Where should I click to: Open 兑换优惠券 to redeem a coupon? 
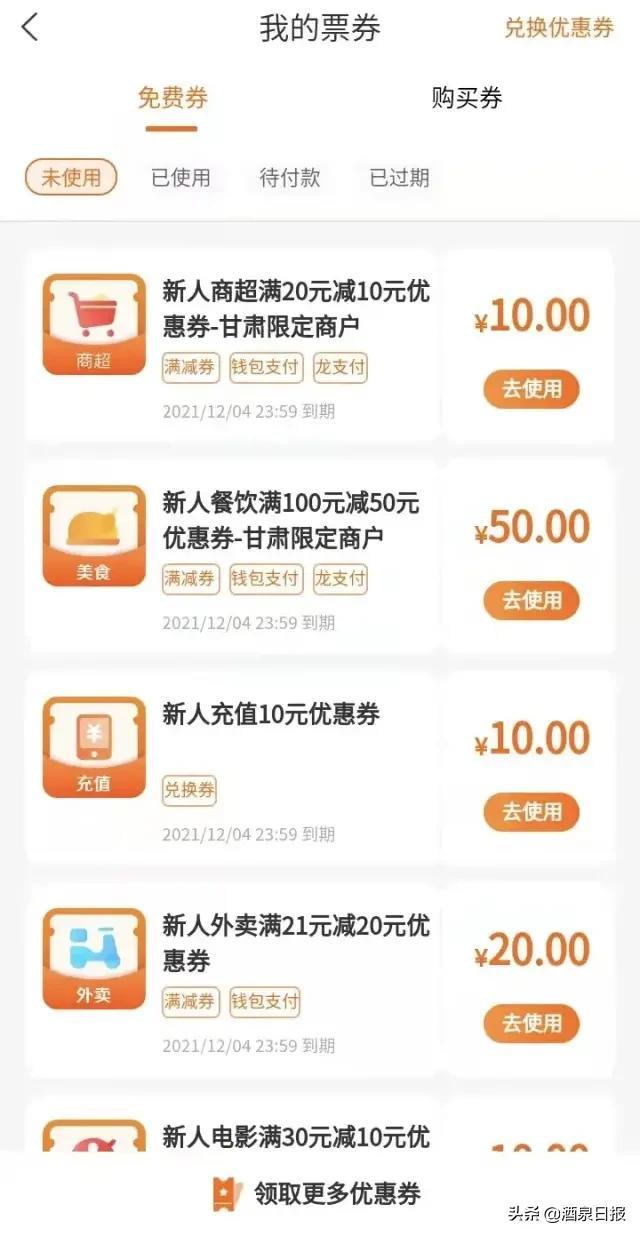pos(558,27)
